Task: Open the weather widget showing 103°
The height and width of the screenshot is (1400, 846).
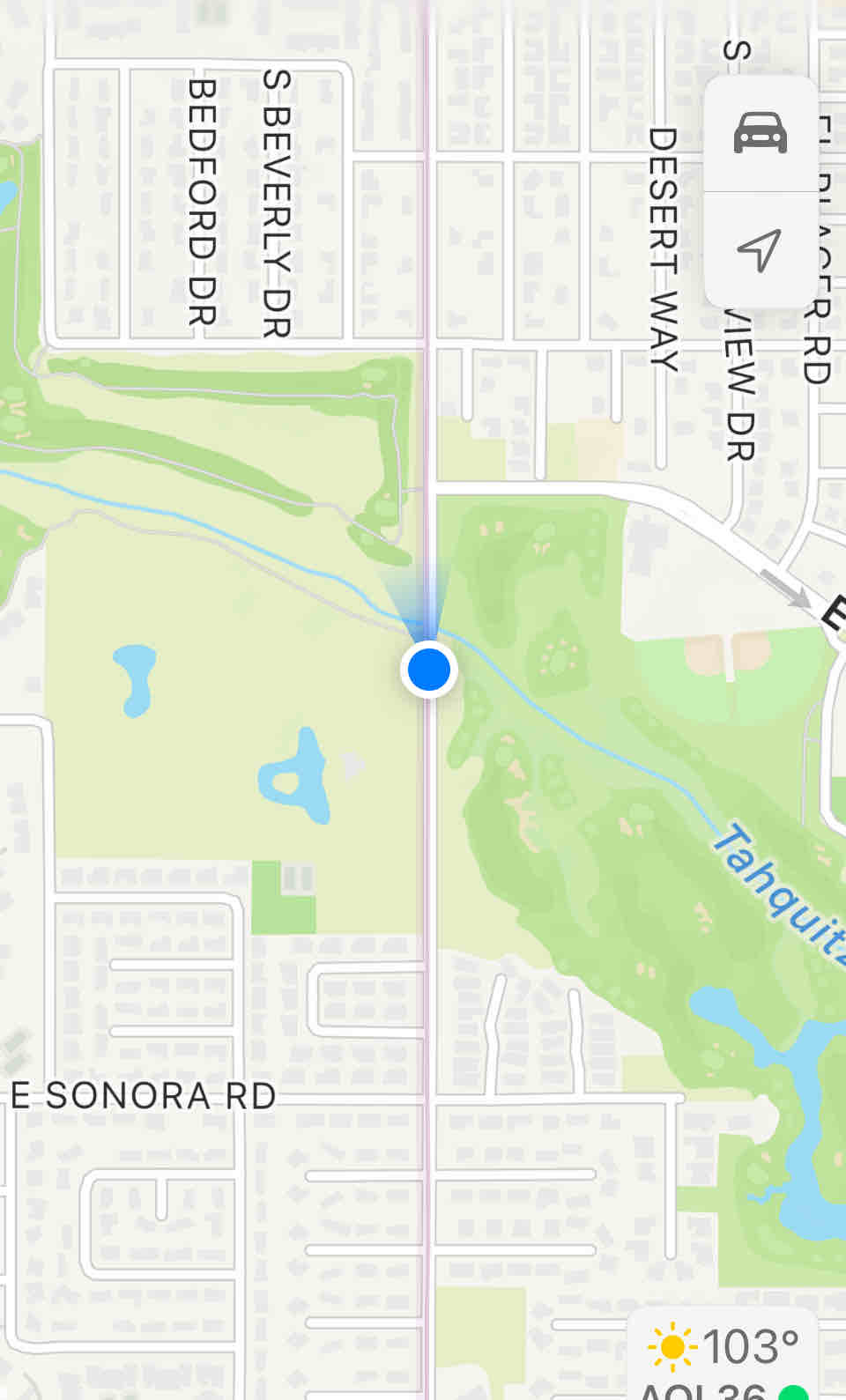Action: coord(724,1354)
